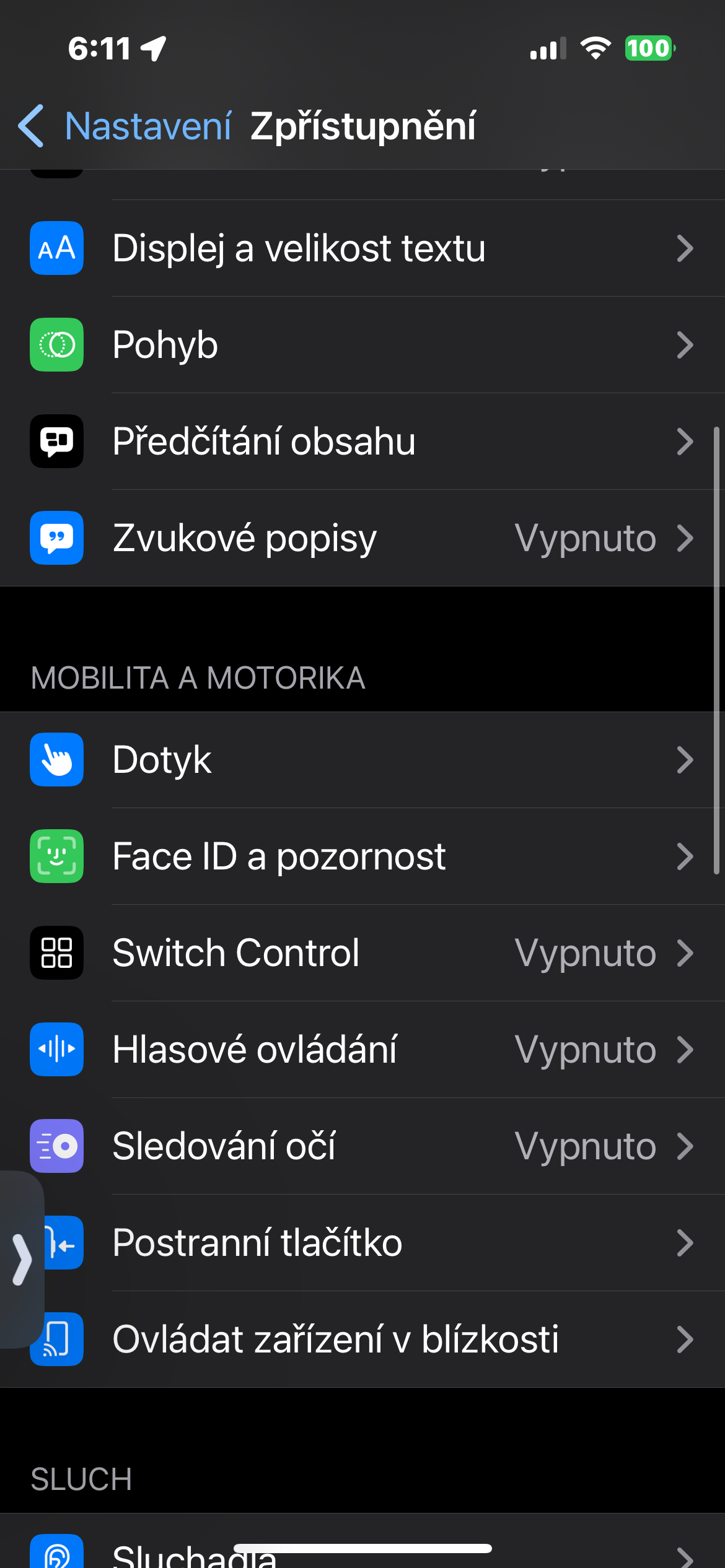The width and height of the screenshot is (725, 1568).
Task: Open Switch Control settings
Action: tap(362, 953)
